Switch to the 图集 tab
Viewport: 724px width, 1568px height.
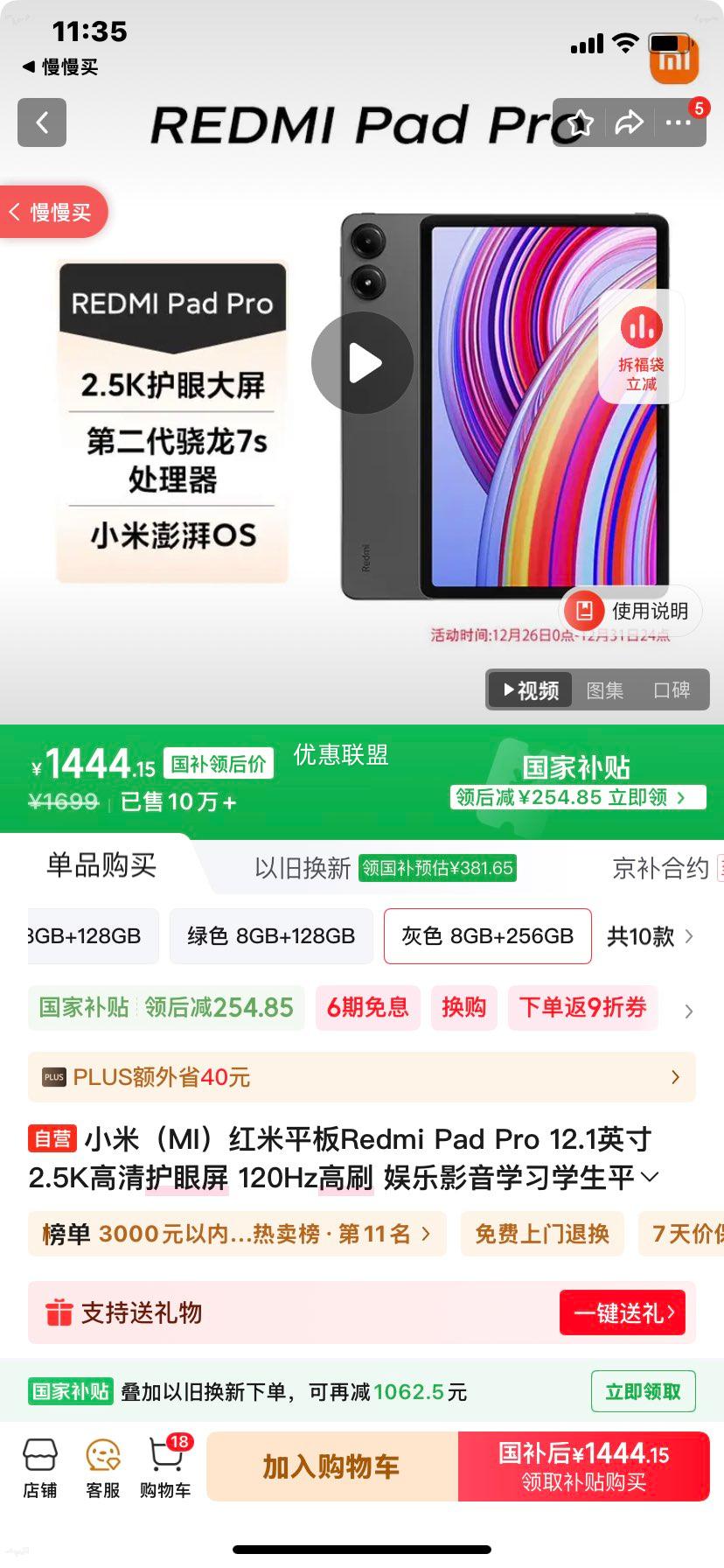(604, 689)
